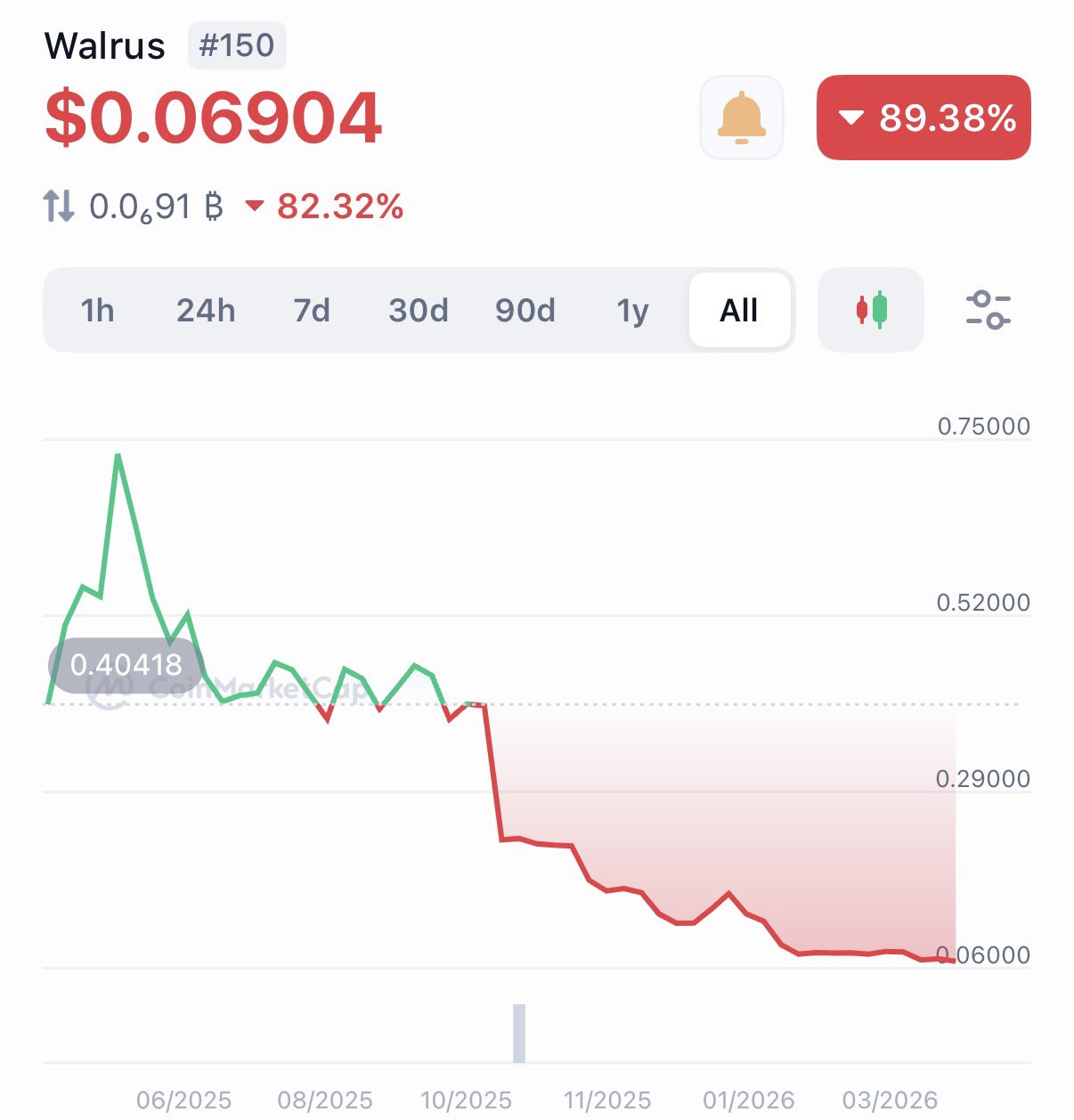
Task: Toggle the BTC price conversion arrows
Action: click(59, 207)
